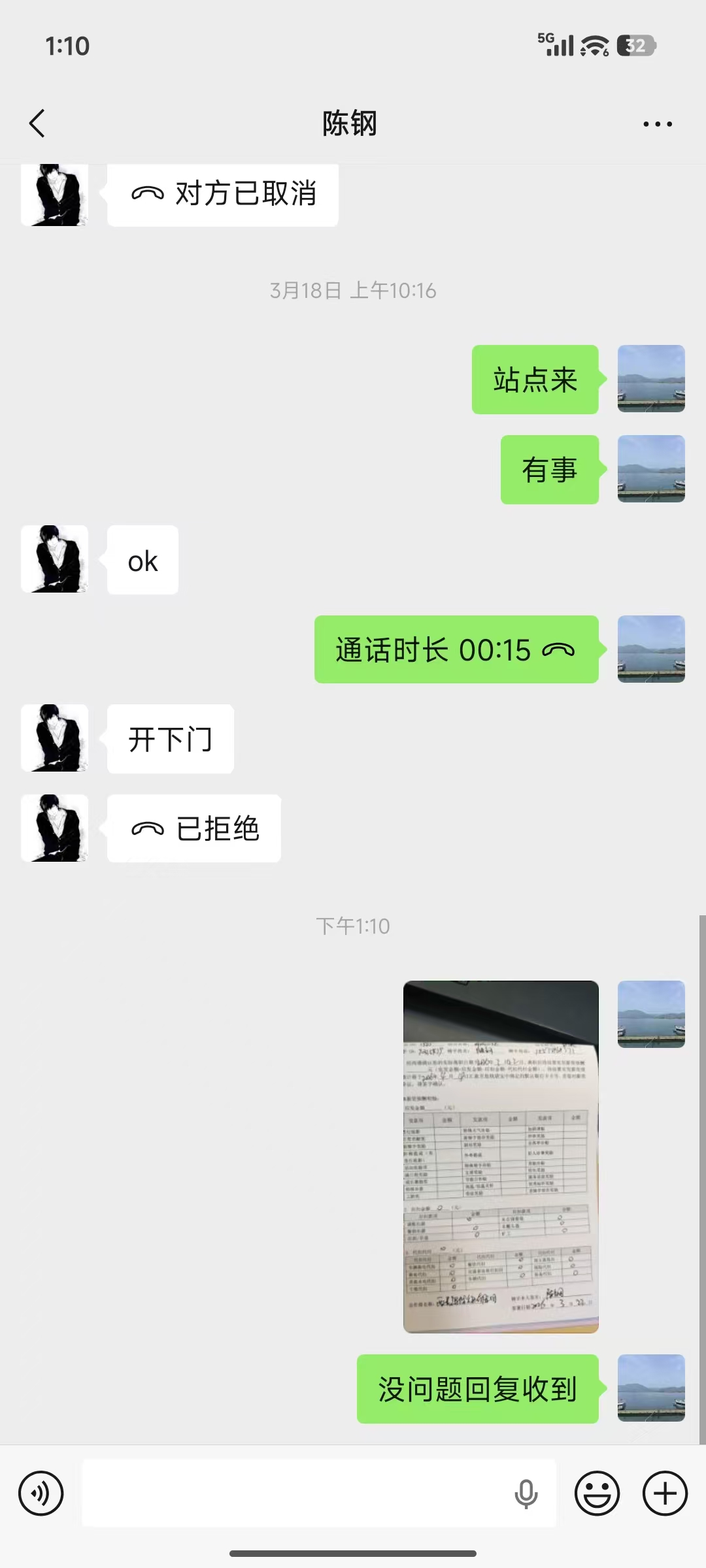Redial from the 已拒绝 call record
The height and width of the screenshot is (1568, 706).
pos(194,828)
